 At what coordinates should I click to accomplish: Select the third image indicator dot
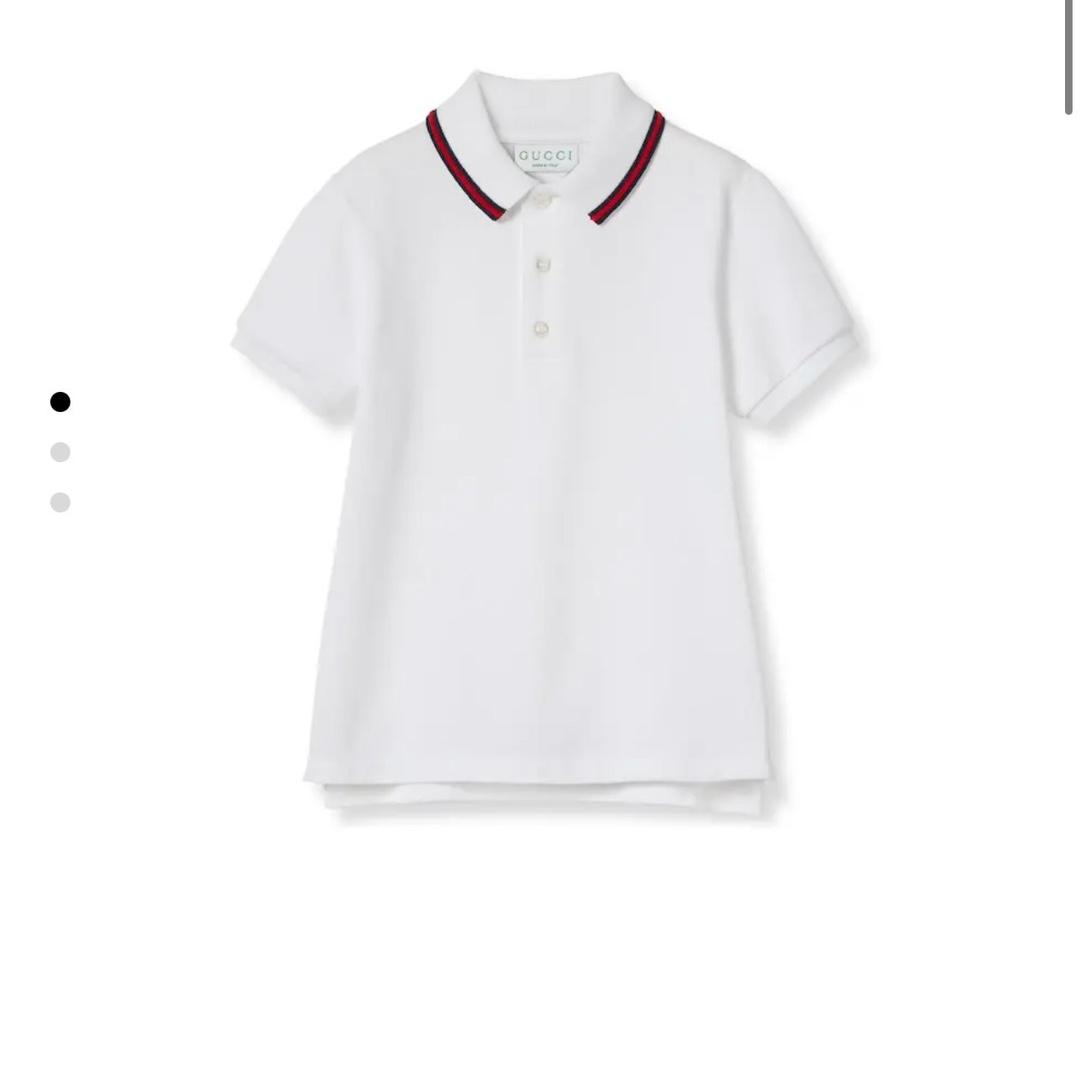pos(60,502)
